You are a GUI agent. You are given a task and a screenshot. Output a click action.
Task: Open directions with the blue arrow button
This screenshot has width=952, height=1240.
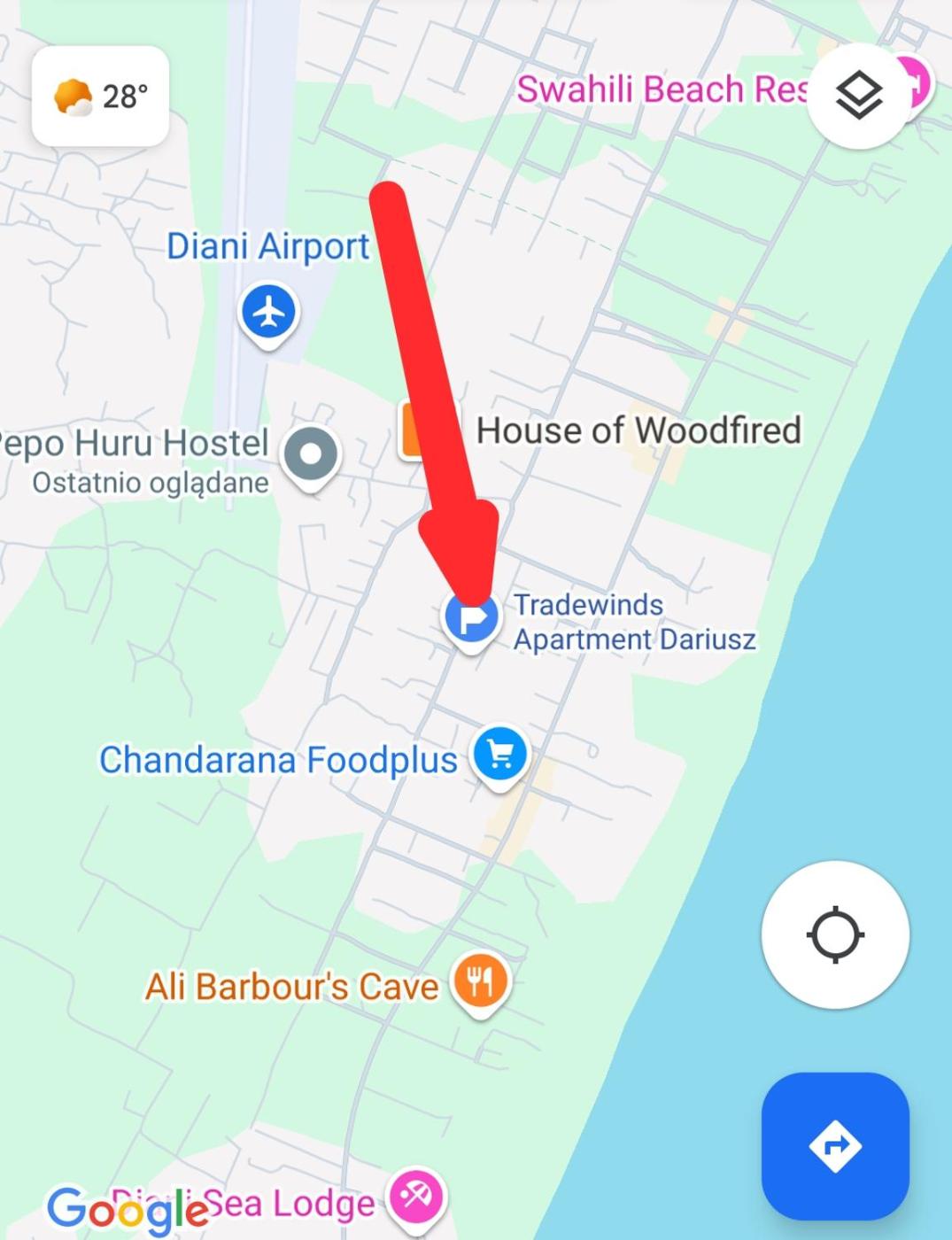[x=834, y=1146]
